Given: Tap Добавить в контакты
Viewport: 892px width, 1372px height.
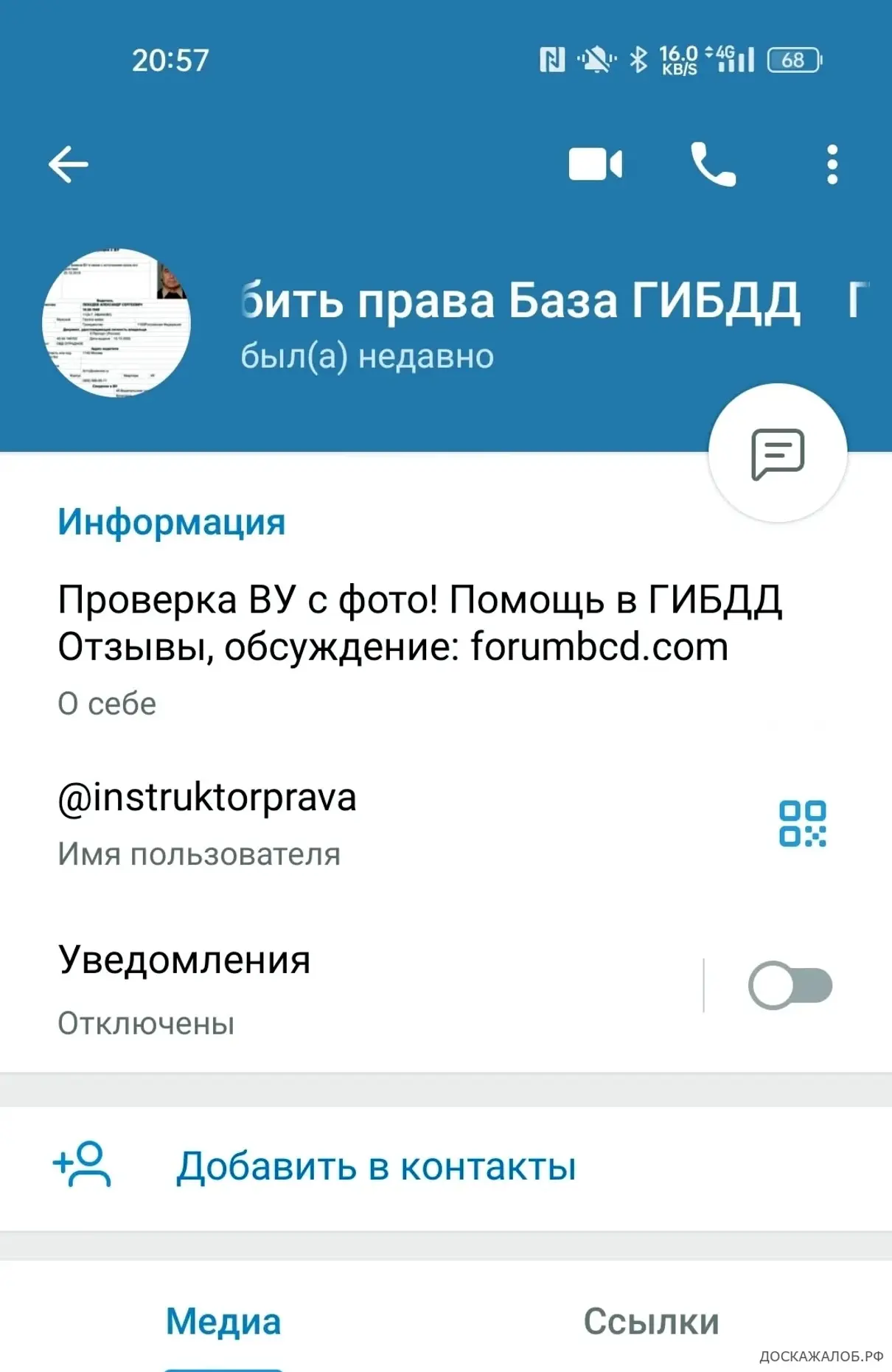Looking at the screenshot, I should 376,1166.
